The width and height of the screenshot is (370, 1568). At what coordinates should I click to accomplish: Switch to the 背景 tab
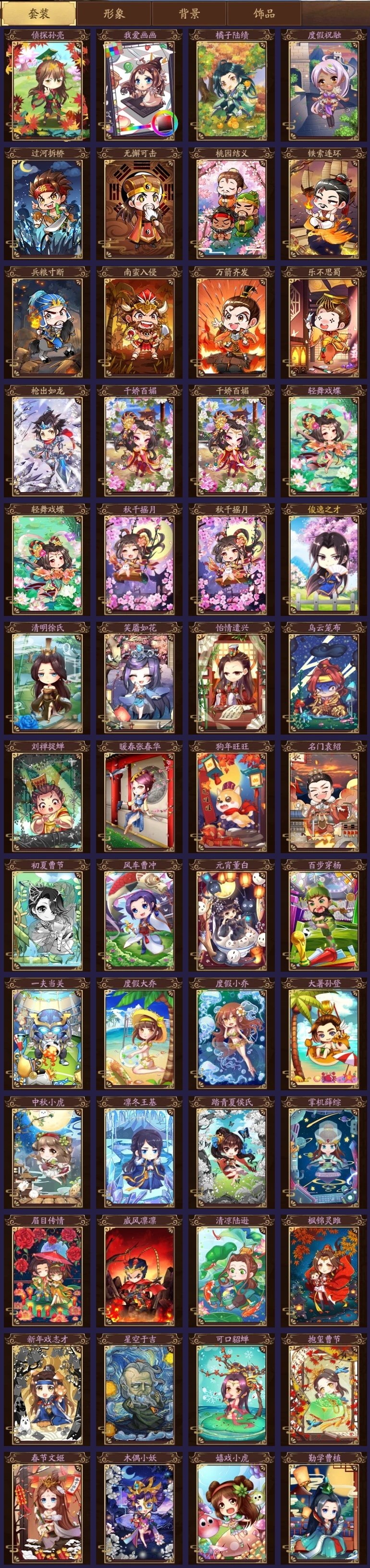(189, 13)
